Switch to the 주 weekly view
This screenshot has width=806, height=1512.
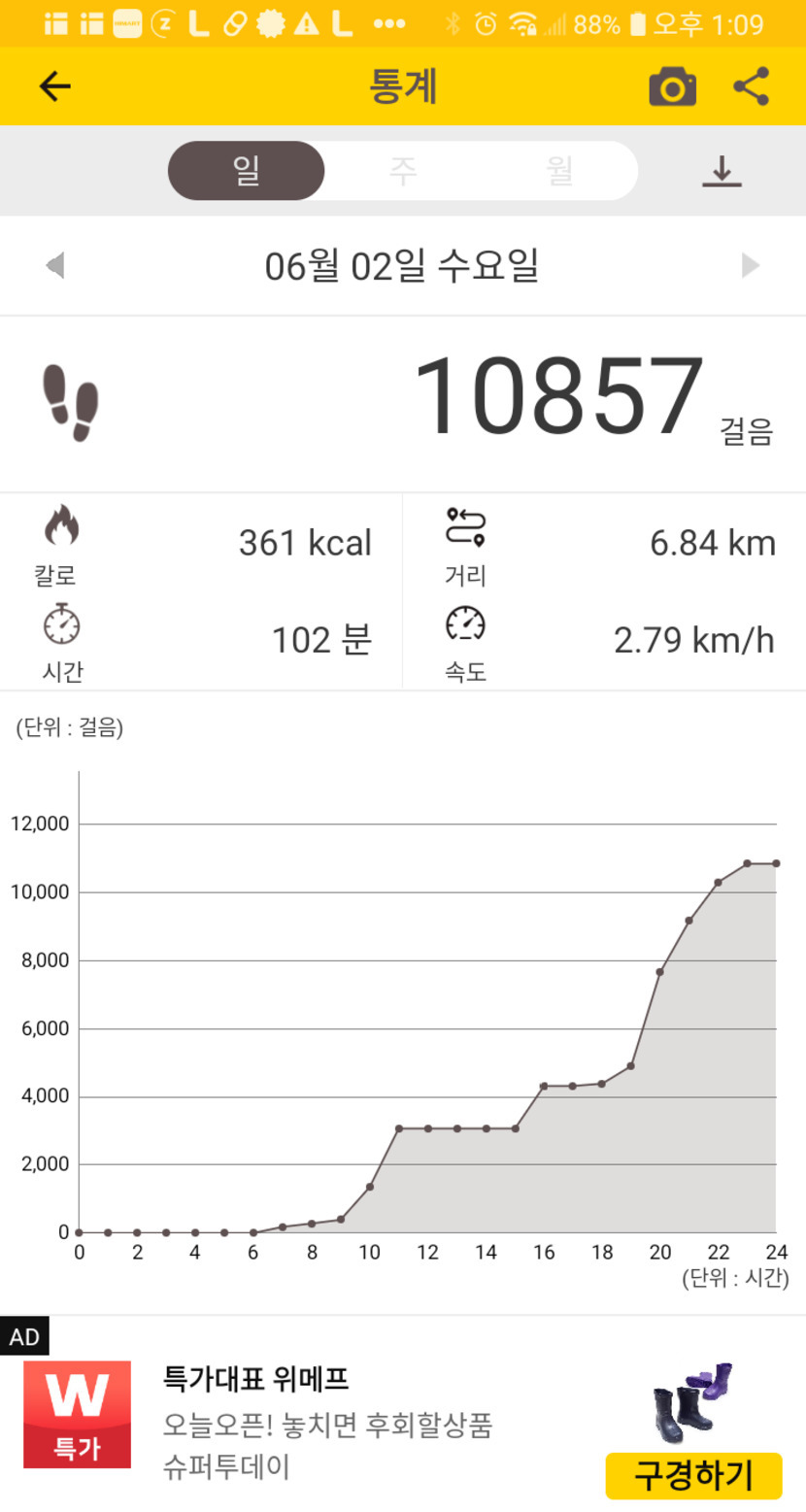pyautogui.click(x=403, y=171)
